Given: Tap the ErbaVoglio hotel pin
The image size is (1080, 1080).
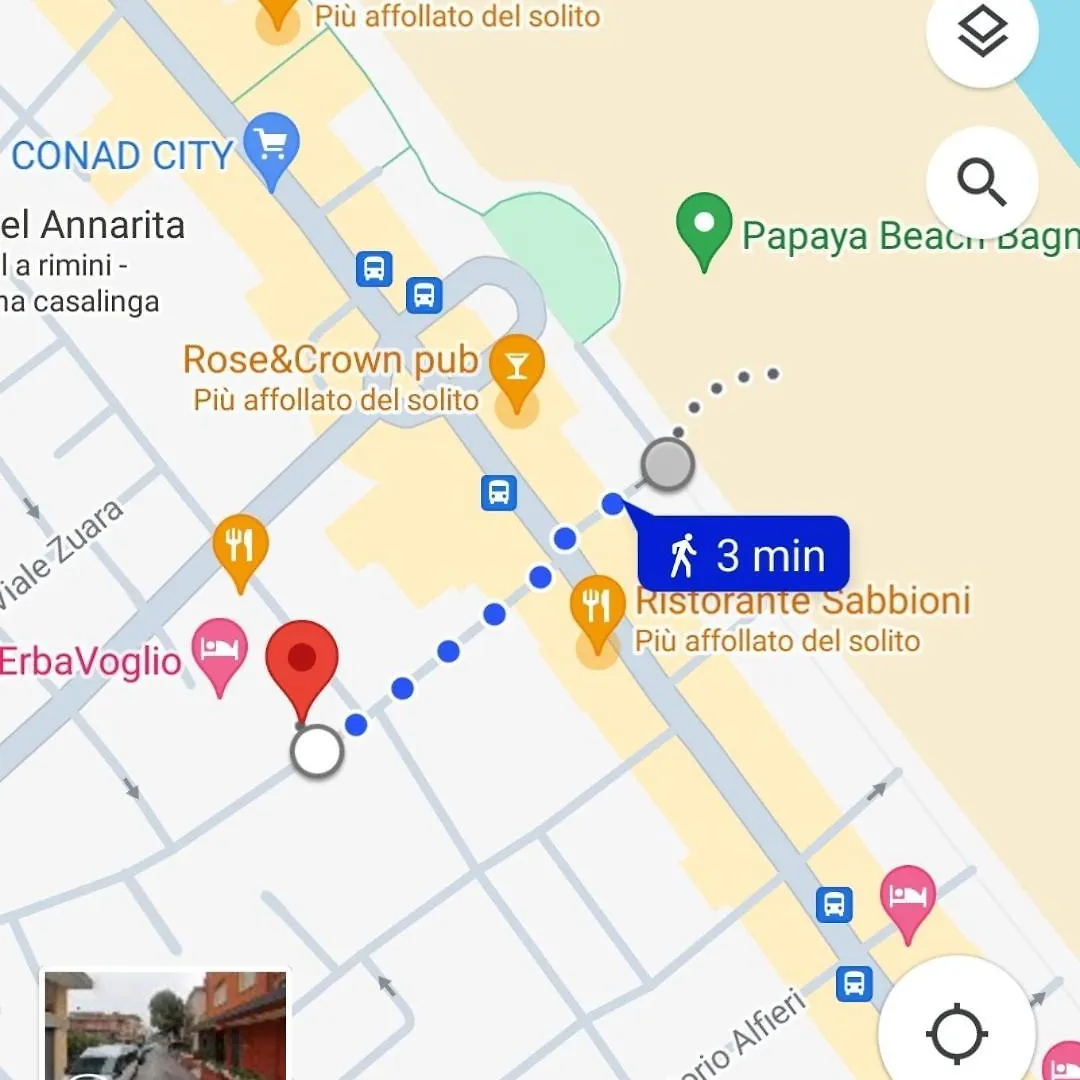Looking at the screenshot, I should click(x=220, y=651).
